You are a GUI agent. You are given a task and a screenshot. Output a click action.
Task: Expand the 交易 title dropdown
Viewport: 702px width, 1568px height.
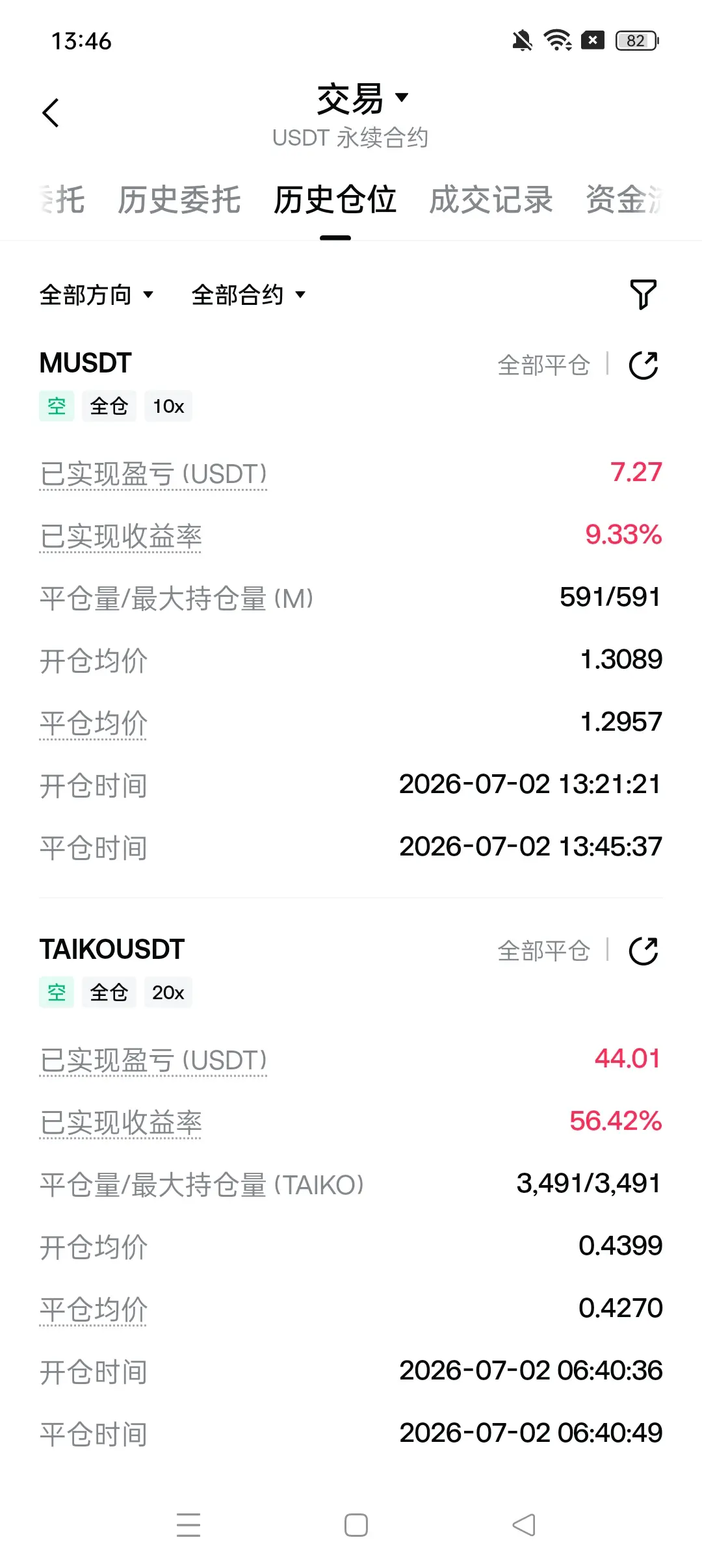click(x=362, y=99)
